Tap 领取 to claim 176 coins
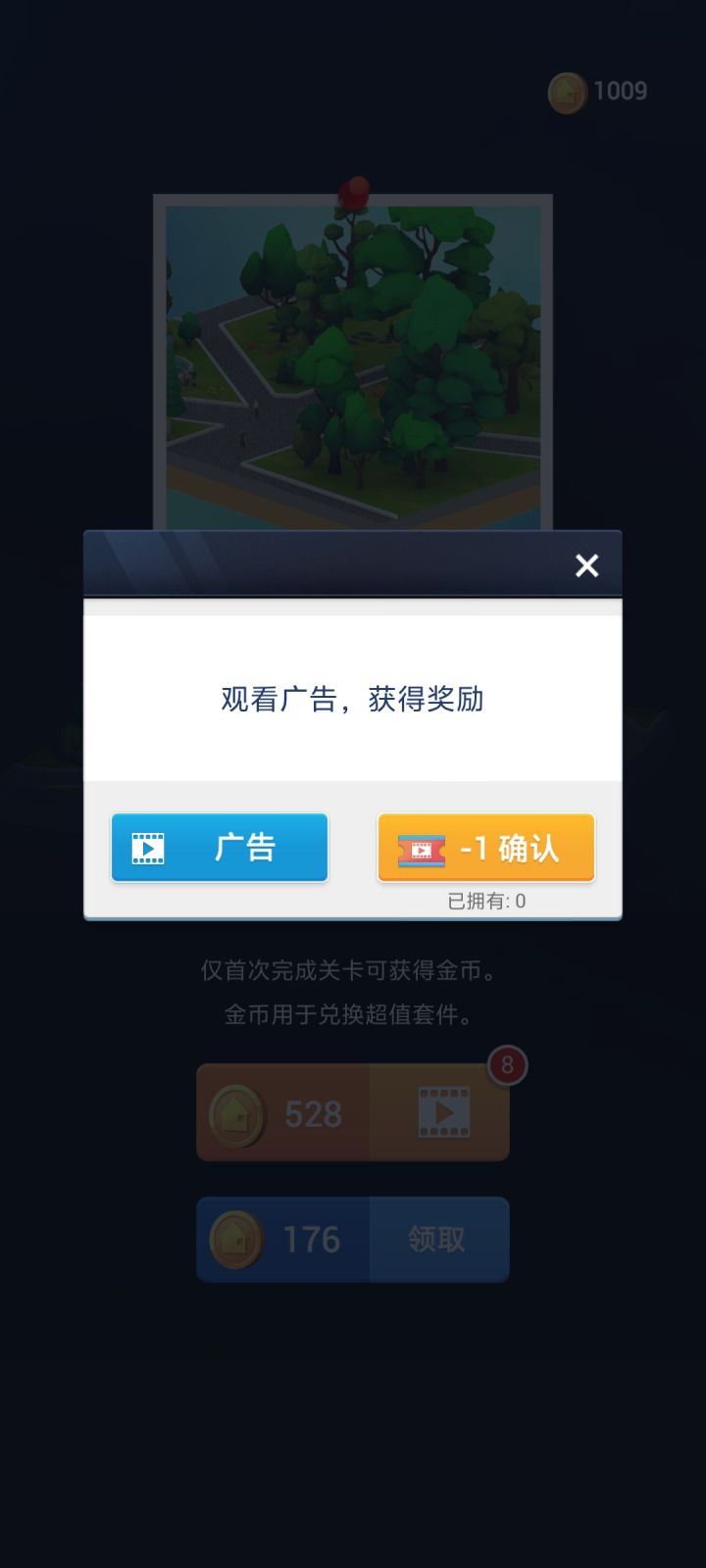This screenshot has height=1568, width=706. pos(439,1240)
